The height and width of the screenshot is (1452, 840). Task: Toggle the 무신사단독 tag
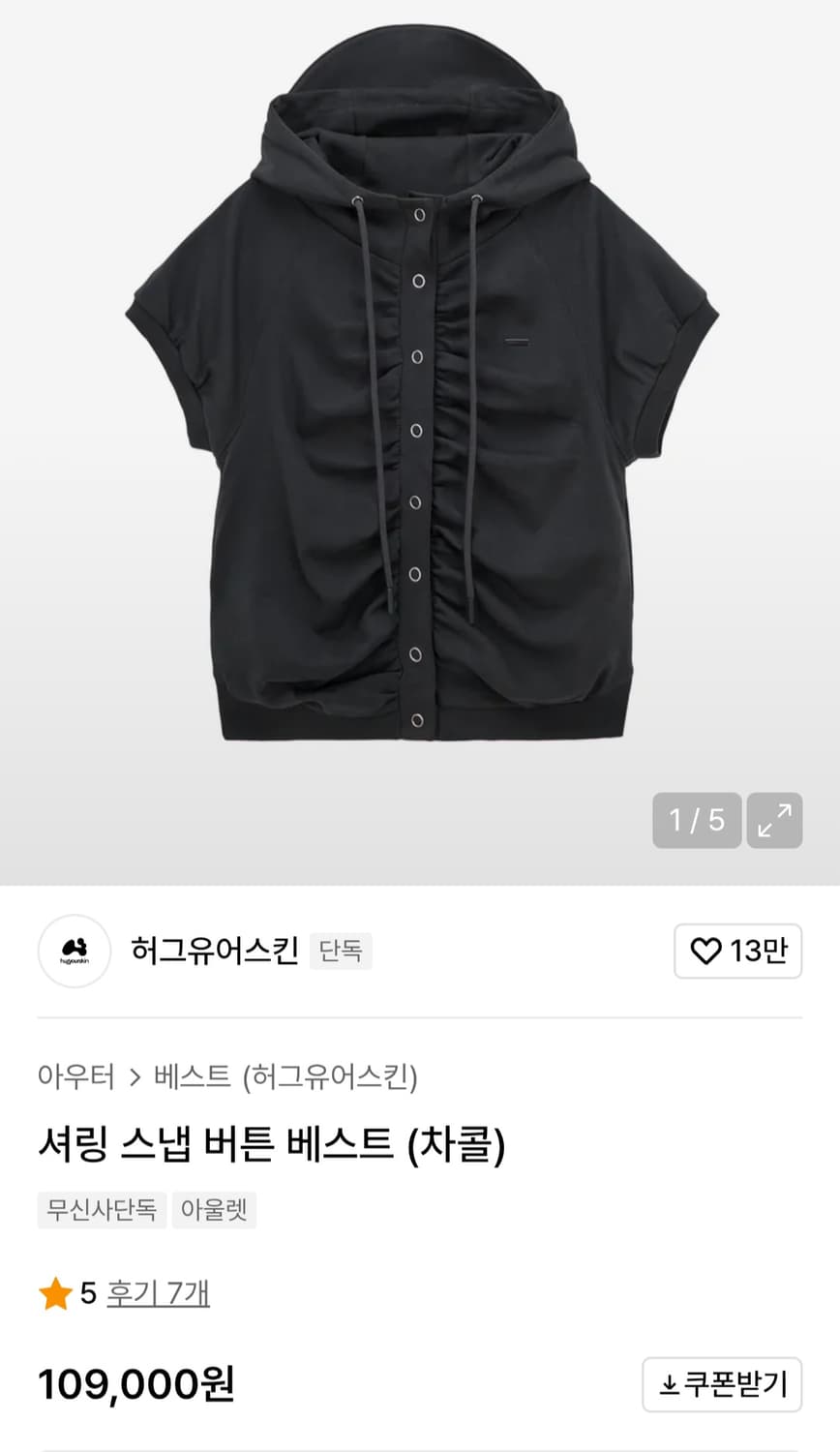click(102, 1211)
